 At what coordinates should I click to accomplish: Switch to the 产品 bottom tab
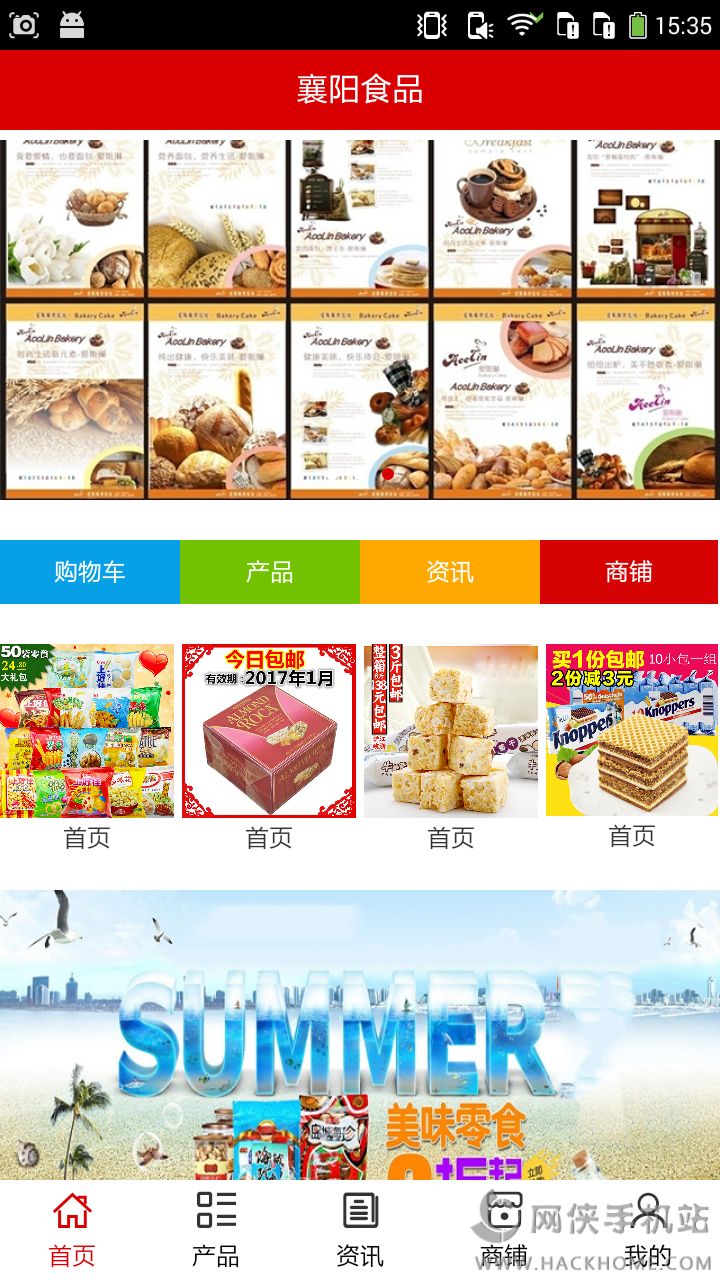point(216,1230)
